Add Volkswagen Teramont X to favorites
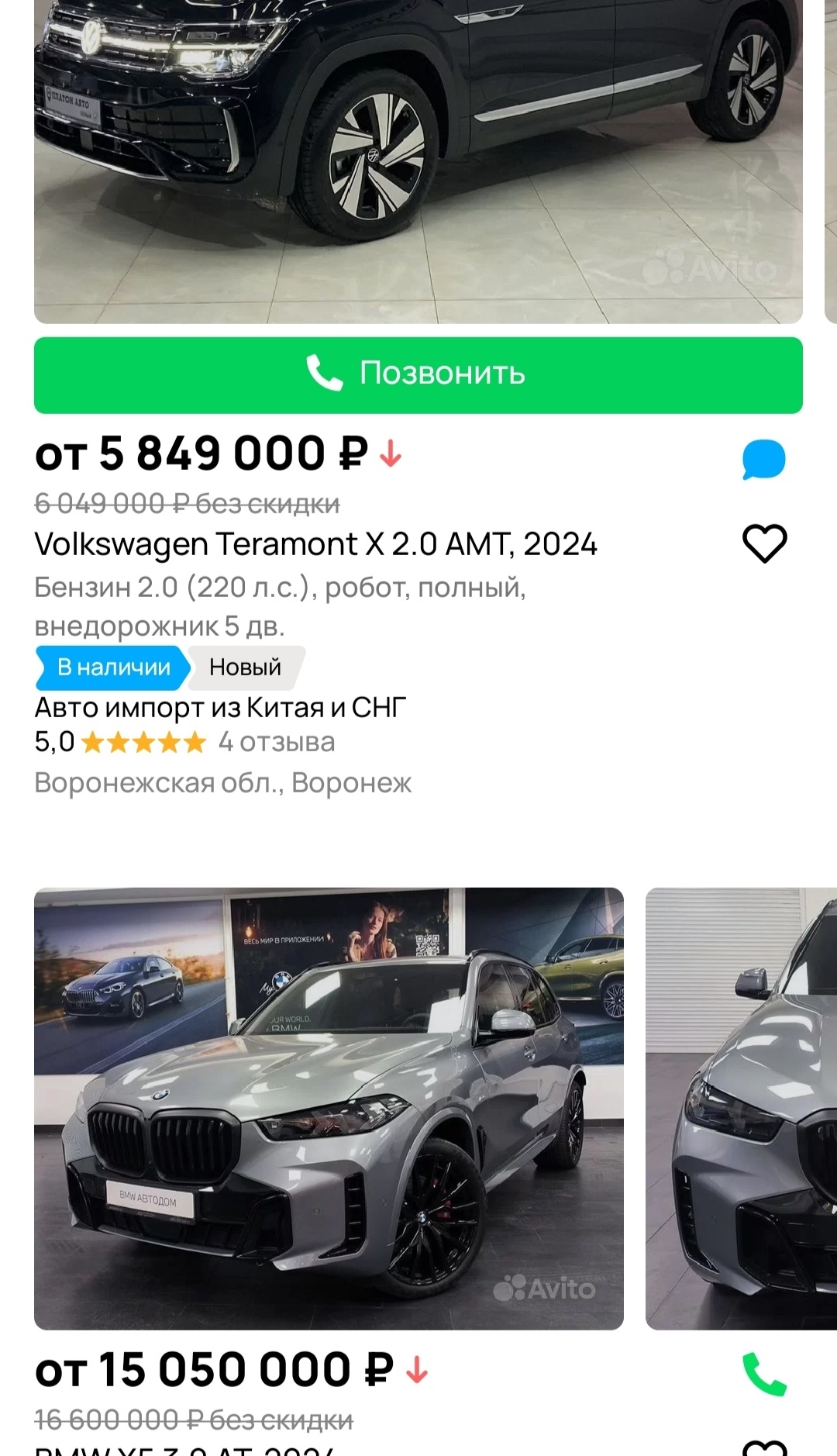837x1456 pixels. (x=765, y=543)
